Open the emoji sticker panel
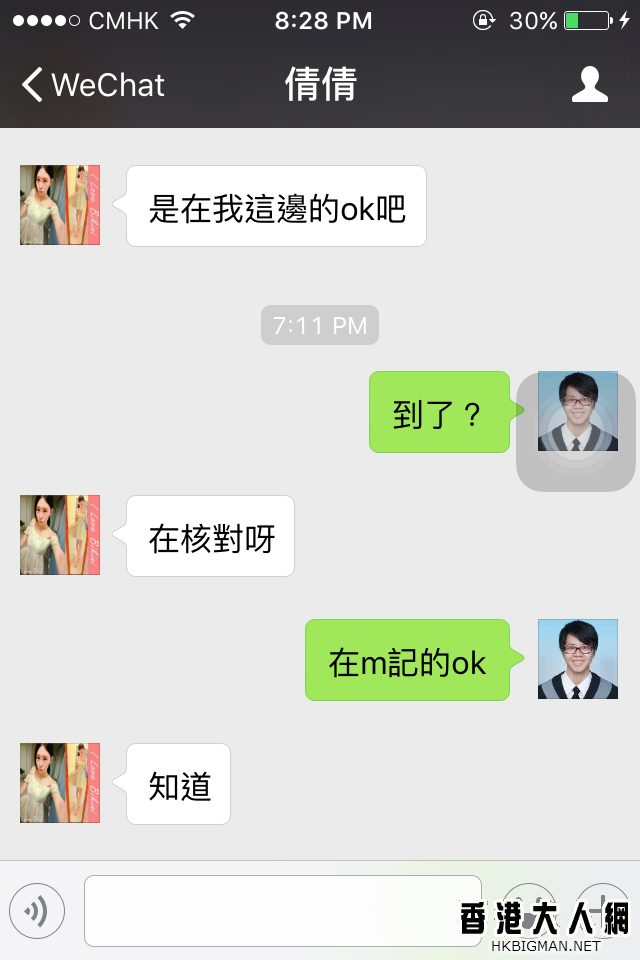 tap(528, 908)
